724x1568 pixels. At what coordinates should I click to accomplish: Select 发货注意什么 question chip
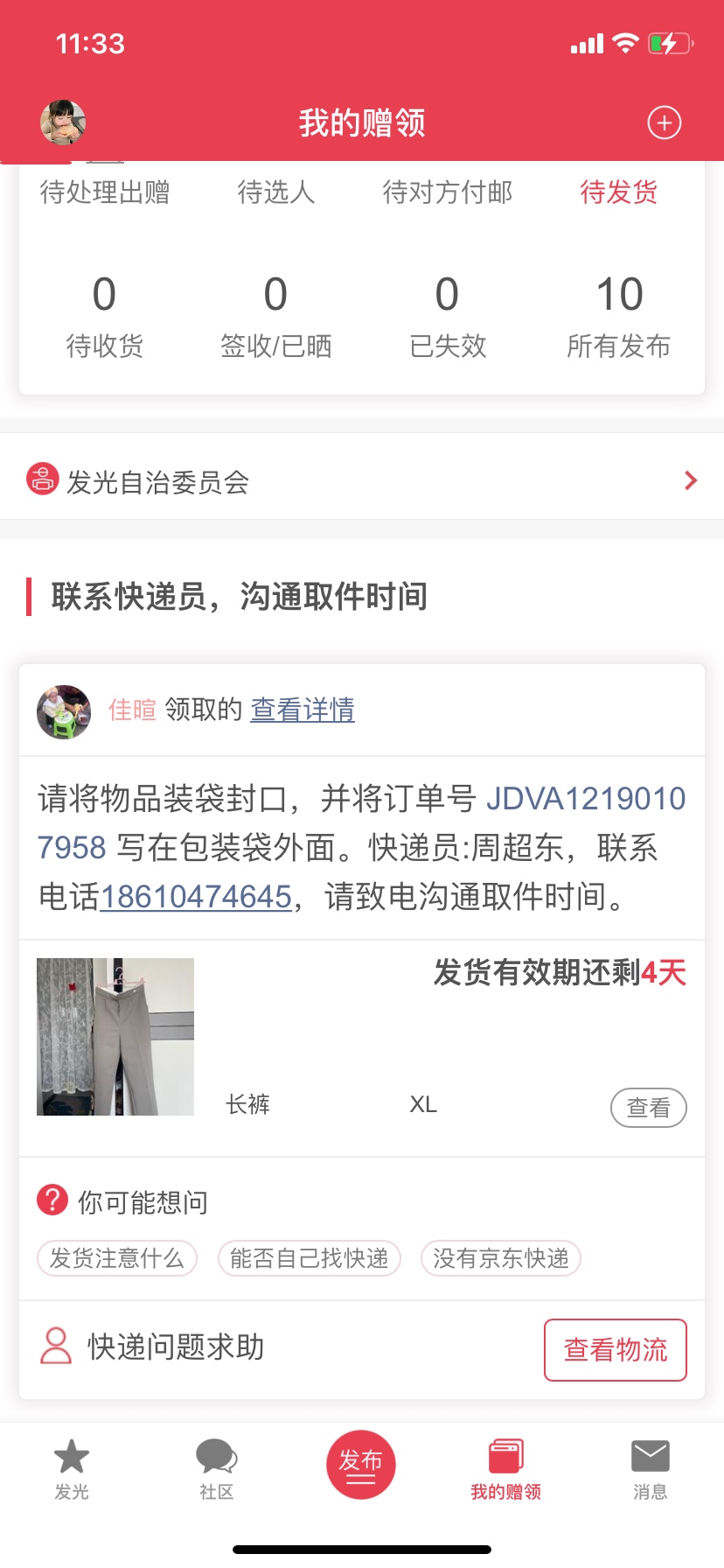click(x=117, y=1259)
